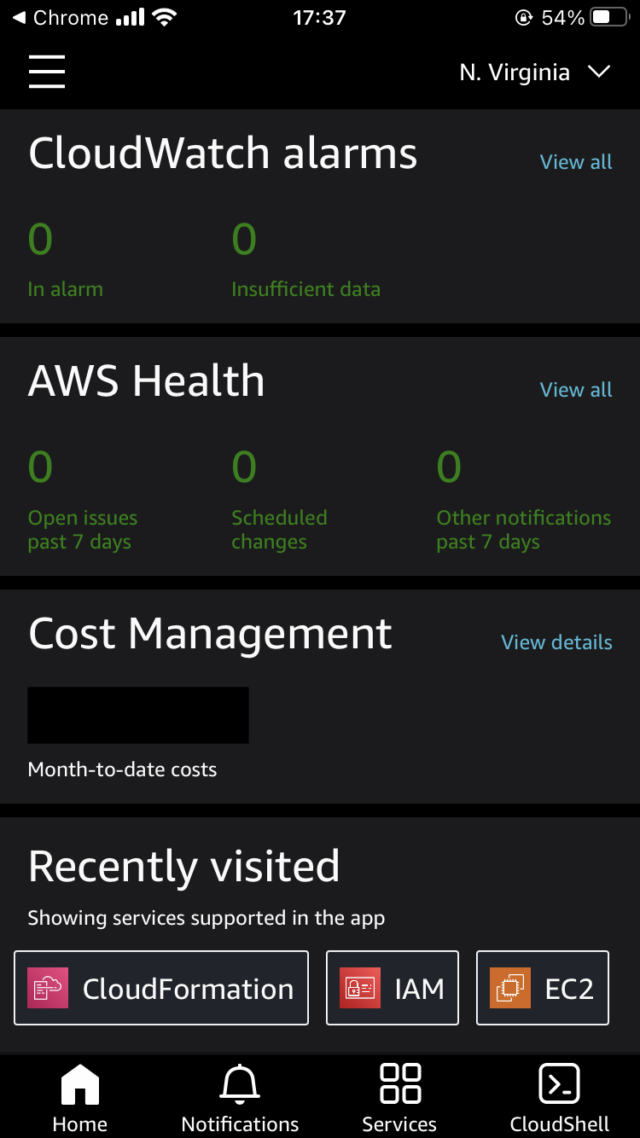Open the CloudFormation service
640x1138 pixels.
point(161,988)
